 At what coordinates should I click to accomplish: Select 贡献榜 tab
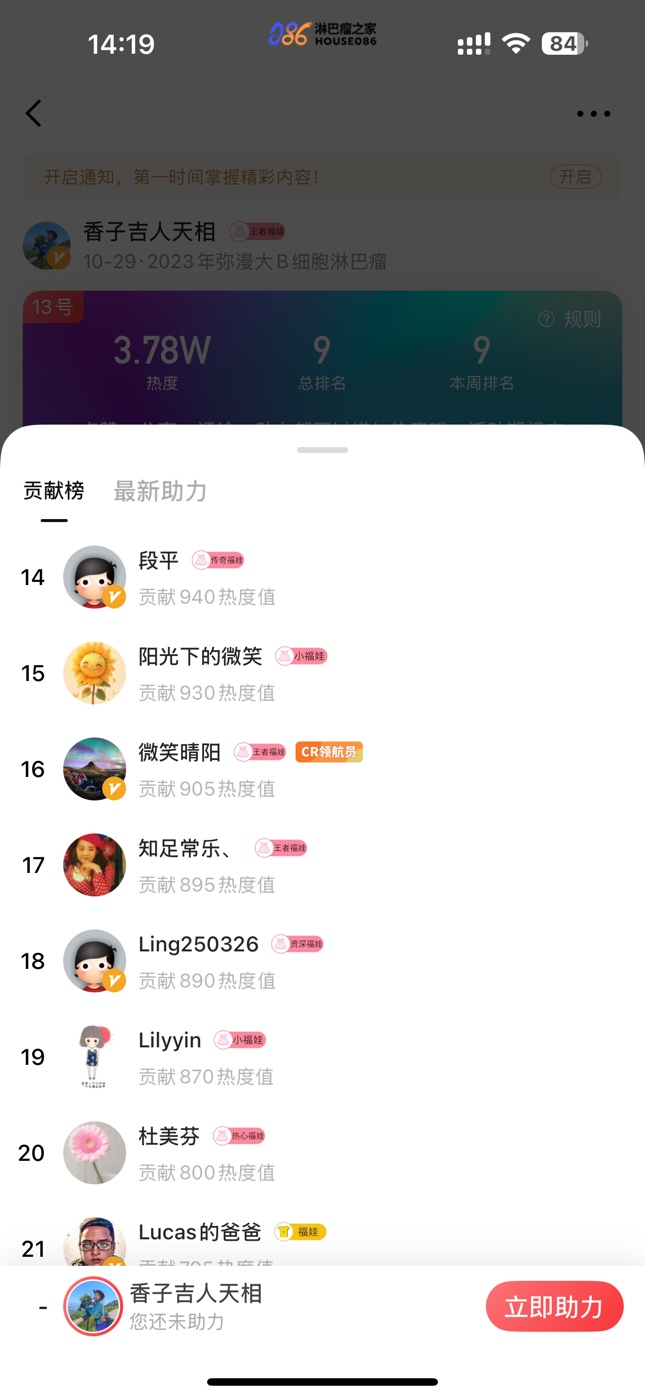click(x=54, y=491)
